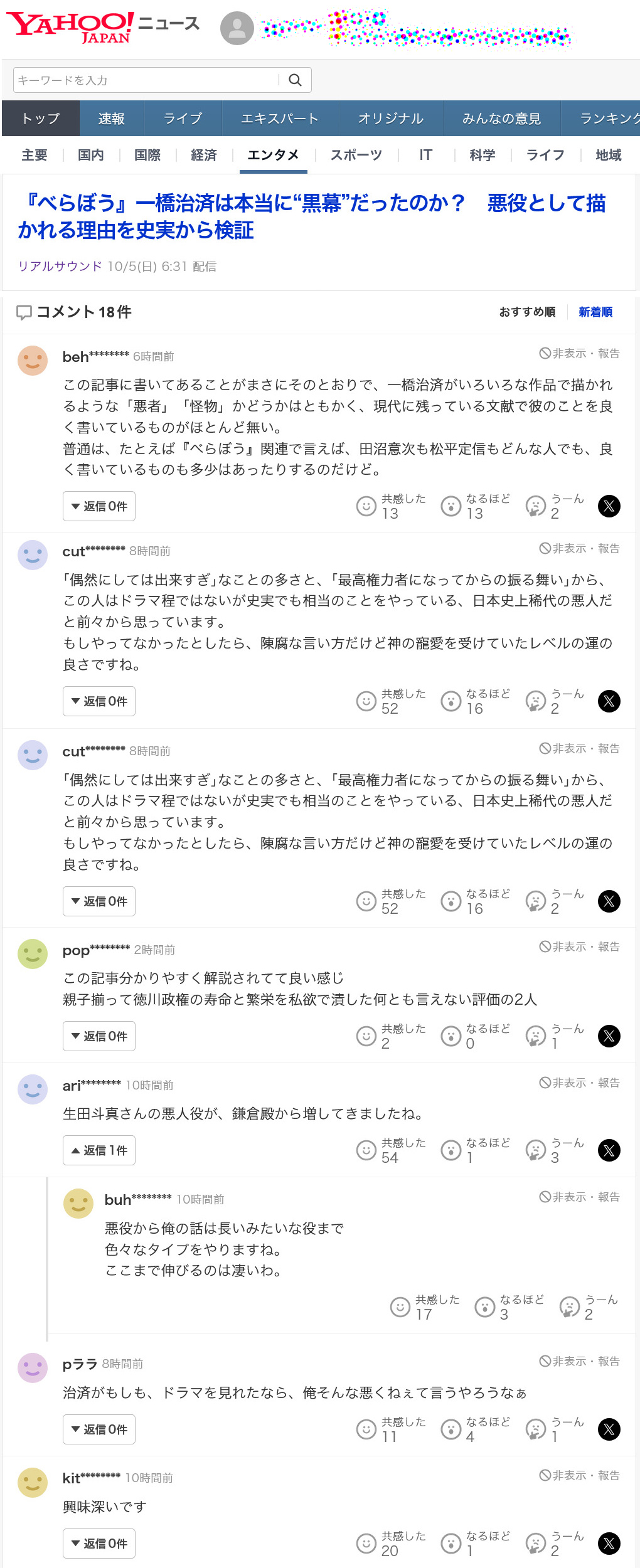
Task: Expand replies under kit's comment
Action: pyautogui.click(x=99, y=1544)
